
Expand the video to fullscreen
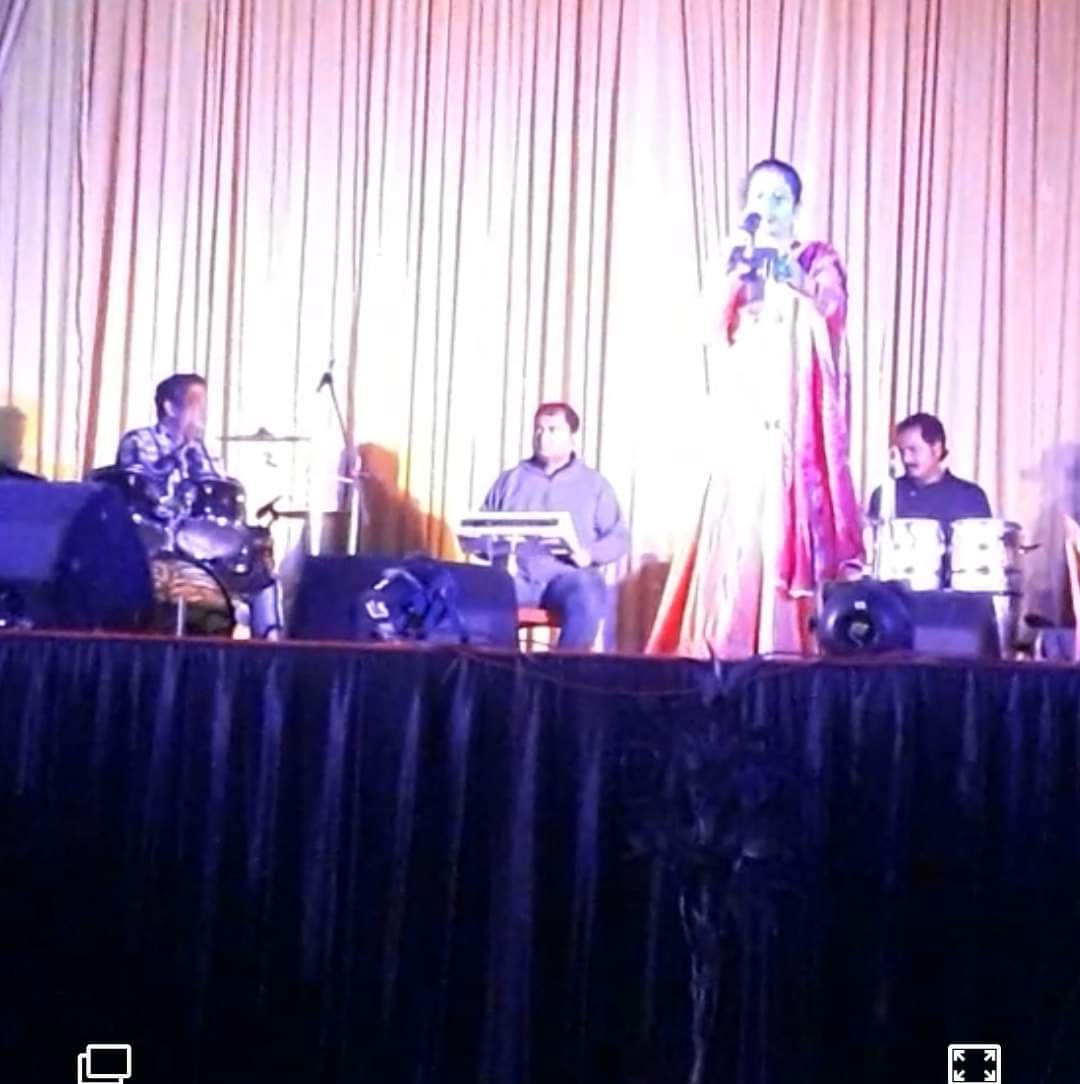pos(974,1063)
